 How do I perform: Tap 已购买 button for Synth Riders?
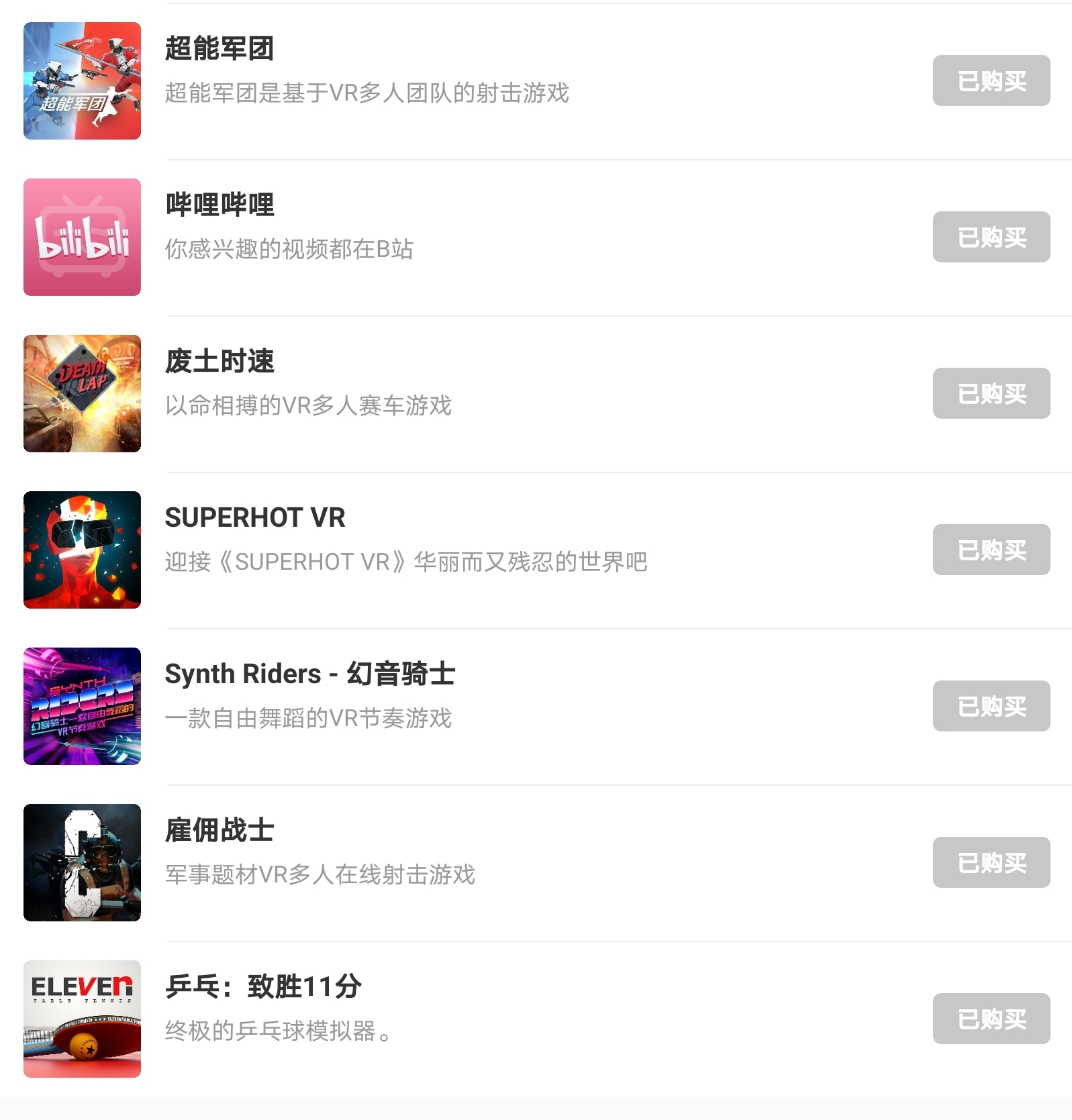(x=991, y=706)
